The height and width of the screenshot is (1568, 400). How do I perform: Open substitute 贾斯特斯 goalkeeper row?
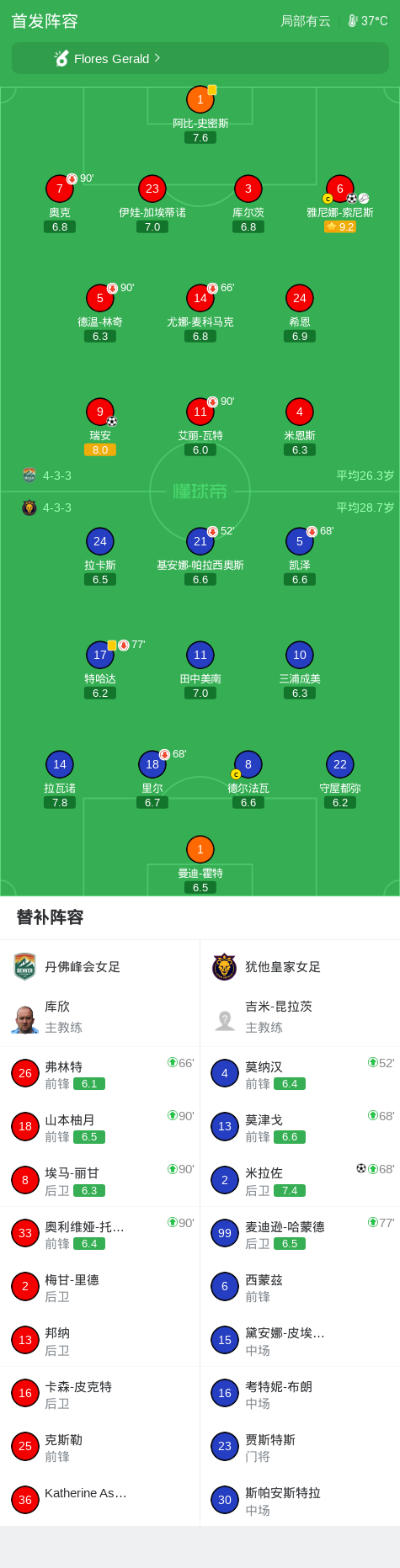pos(300,1447)
